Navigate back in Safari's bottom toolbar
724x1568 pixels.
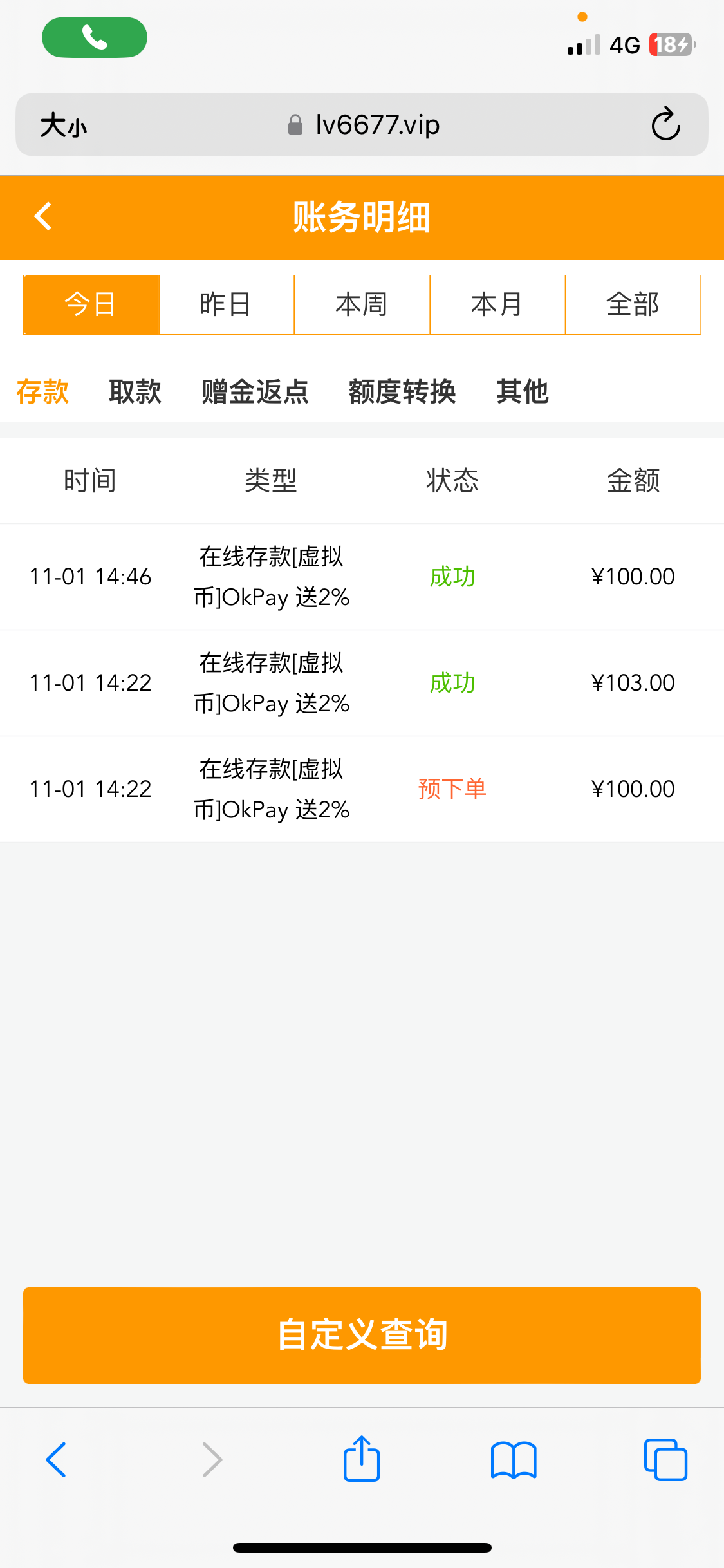pyautogui.click(x=57, y=1459)
